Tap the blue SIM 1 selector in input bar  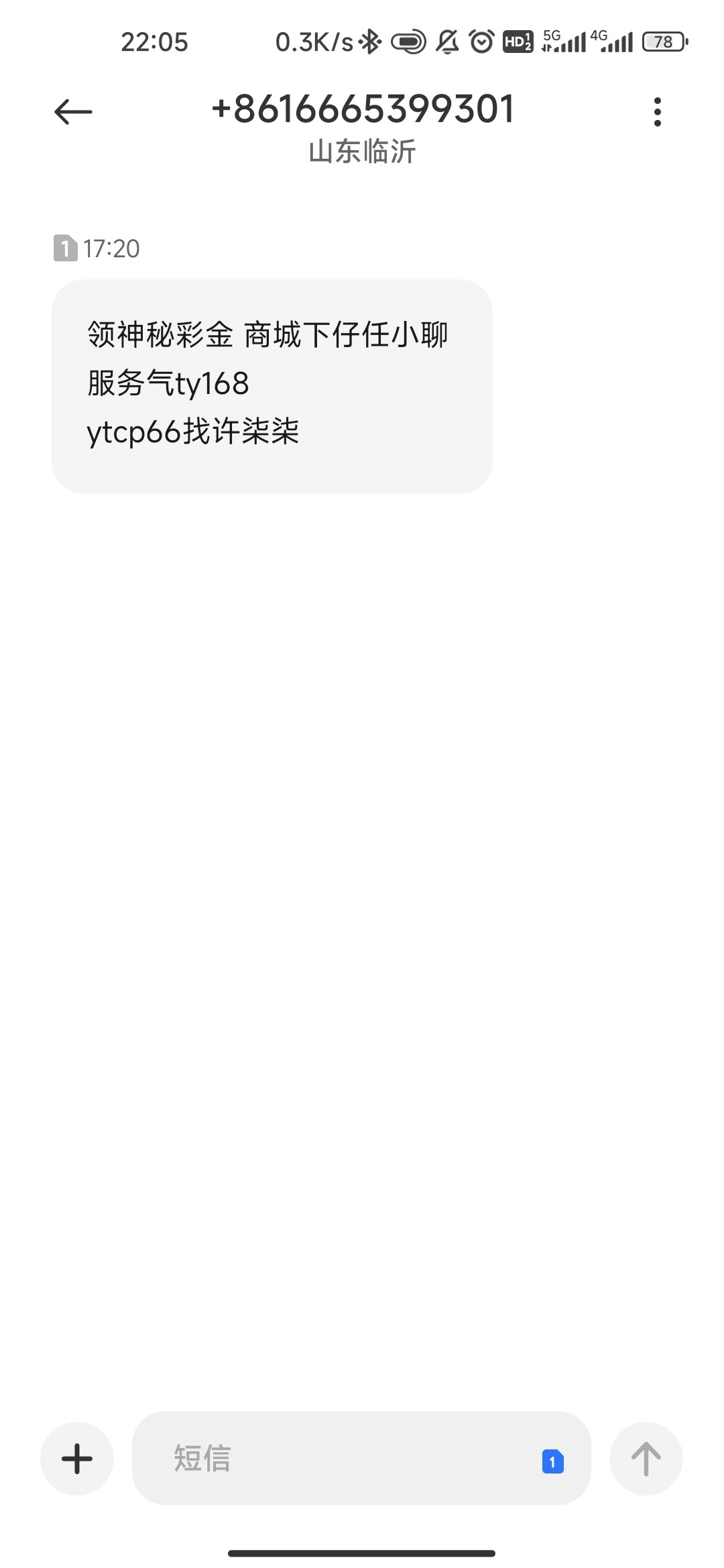[551, 1461]
